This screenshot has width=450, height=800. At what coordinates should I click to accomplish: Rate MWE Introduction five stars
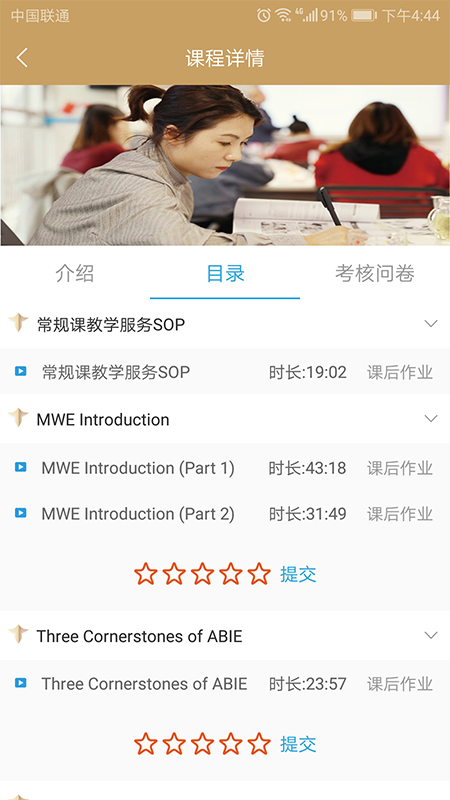(x=259, y=574)
